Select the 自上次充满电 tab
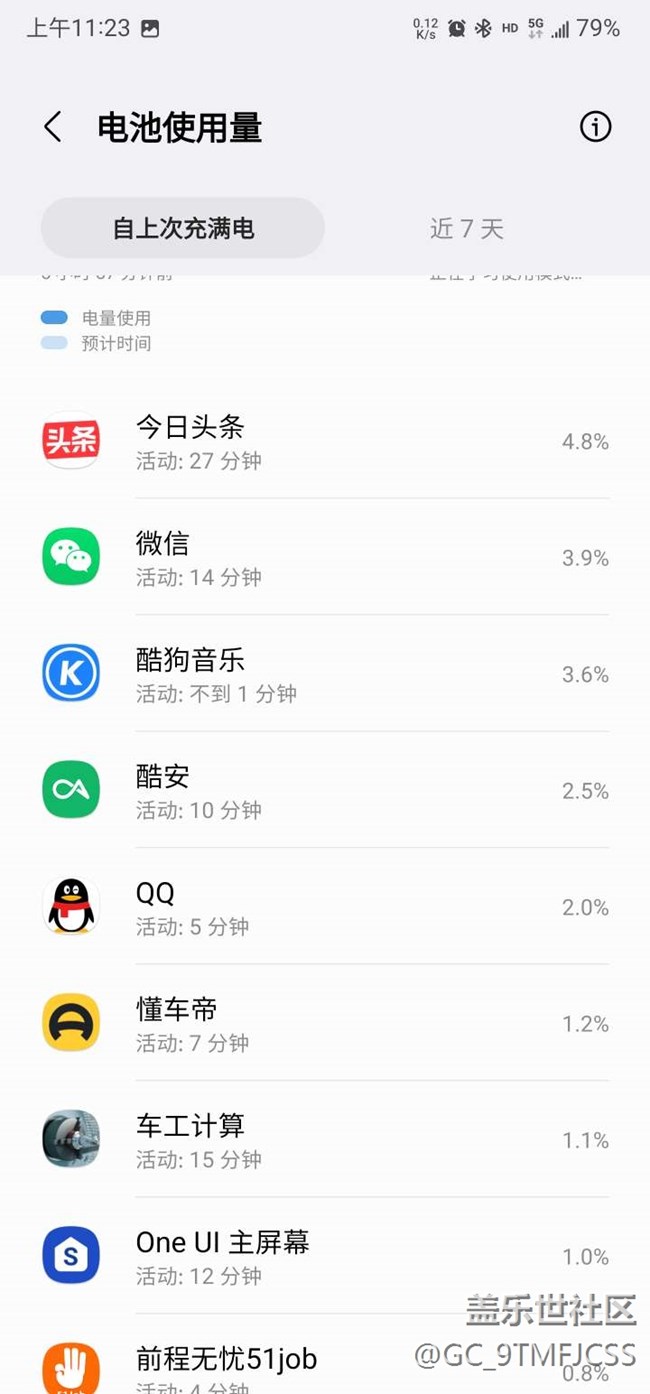The width and height of the screenshot is (650, 1394). pos(183,228)
